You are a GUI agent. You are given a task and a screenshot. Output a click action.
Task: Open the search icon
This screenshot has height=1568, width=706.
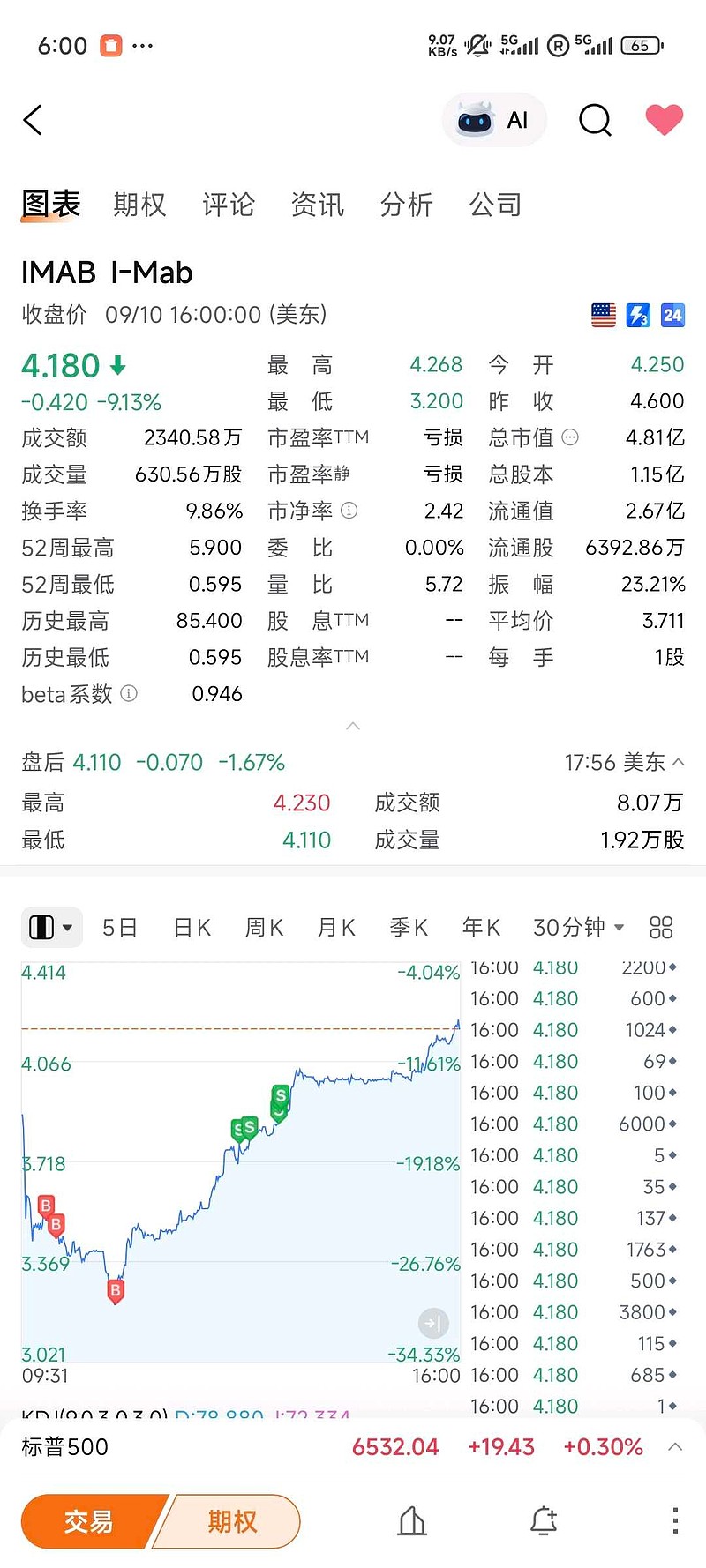point(595,120)
